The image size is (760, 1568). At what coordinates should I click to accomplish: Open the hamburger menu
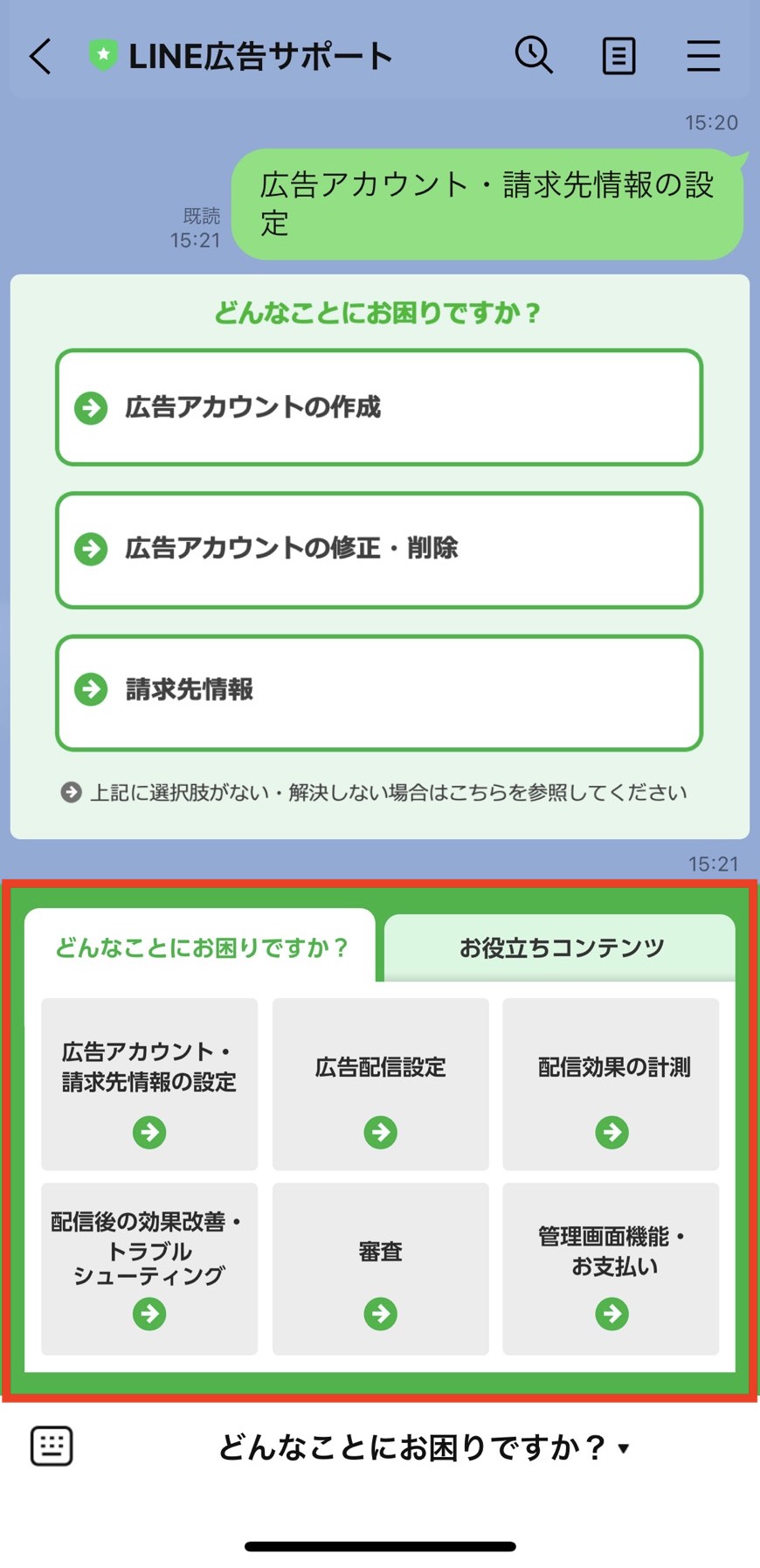[702, 57]
